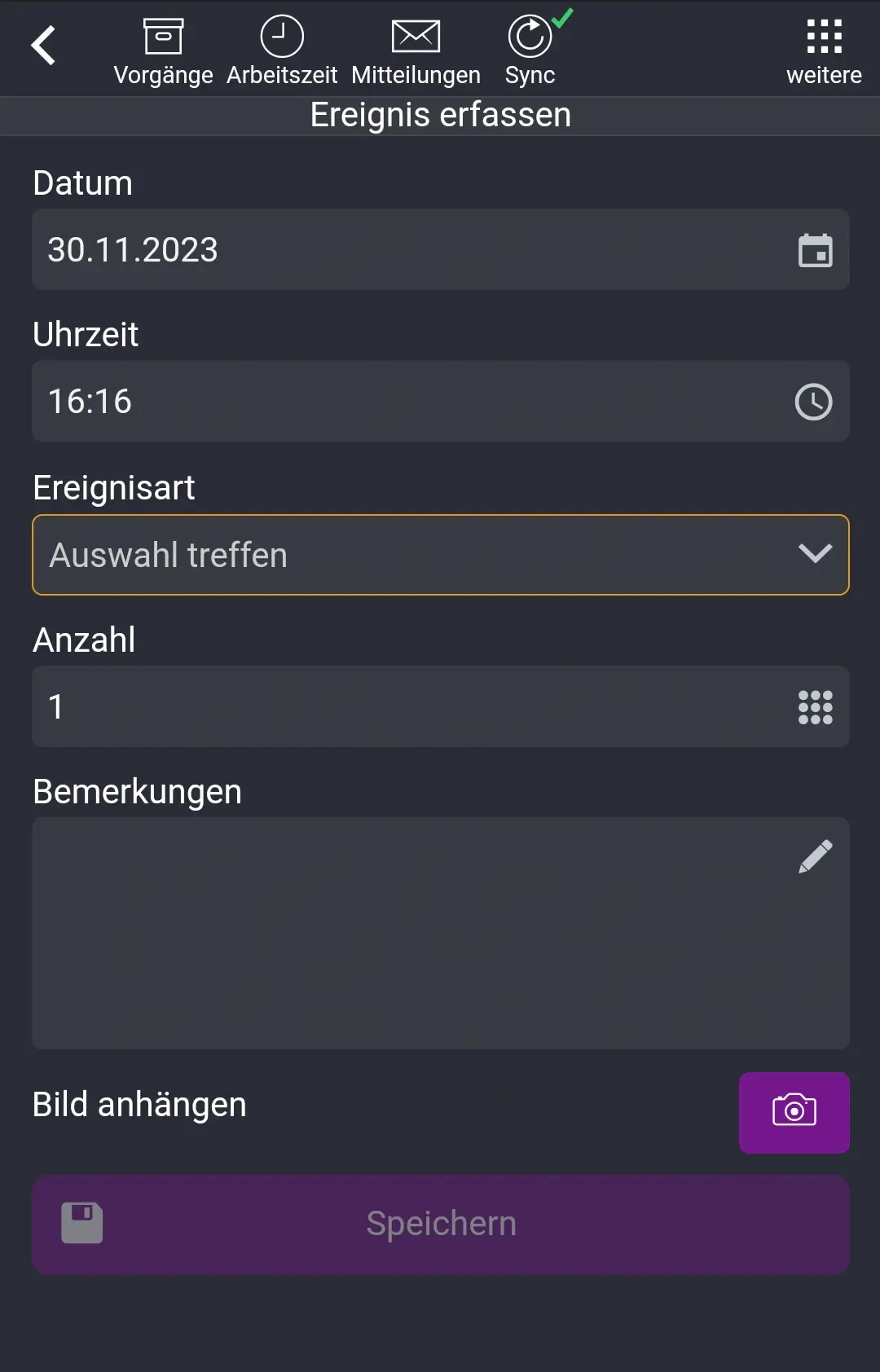
Task: Open the Vorgänge archive icon
Action: (x=164, y=37)
